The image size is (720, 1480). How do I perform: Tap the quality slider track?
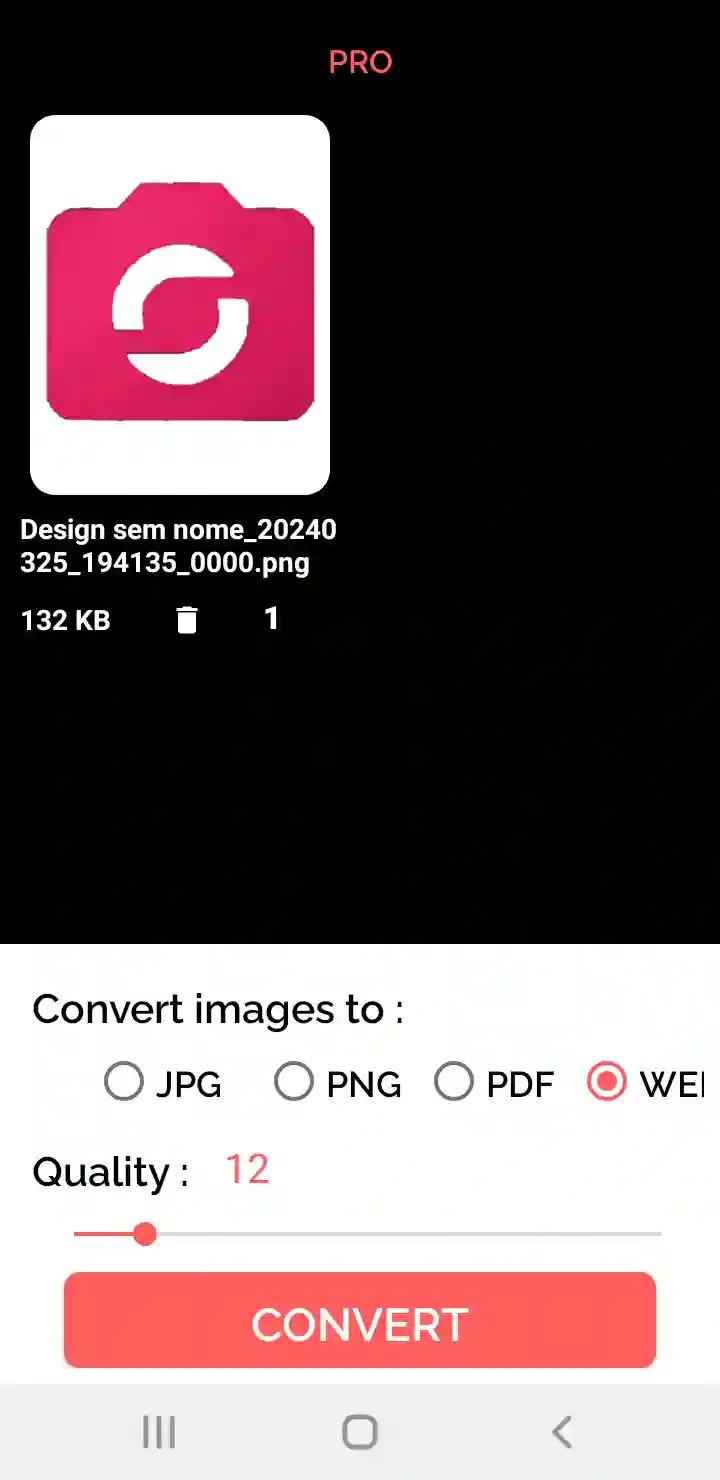coord(400,1234)
